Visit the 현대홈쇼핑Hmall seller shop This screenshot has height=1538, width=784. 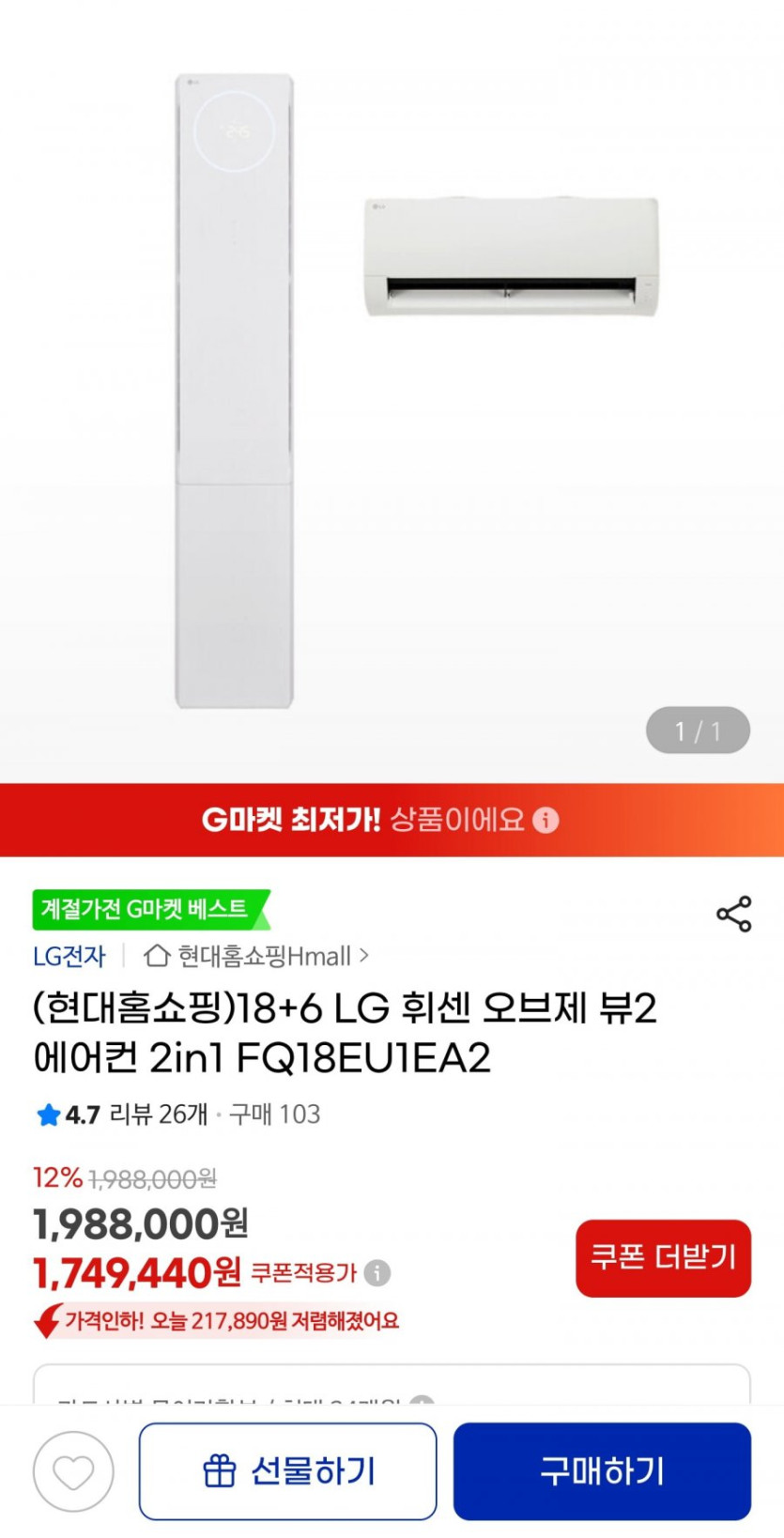255,956
